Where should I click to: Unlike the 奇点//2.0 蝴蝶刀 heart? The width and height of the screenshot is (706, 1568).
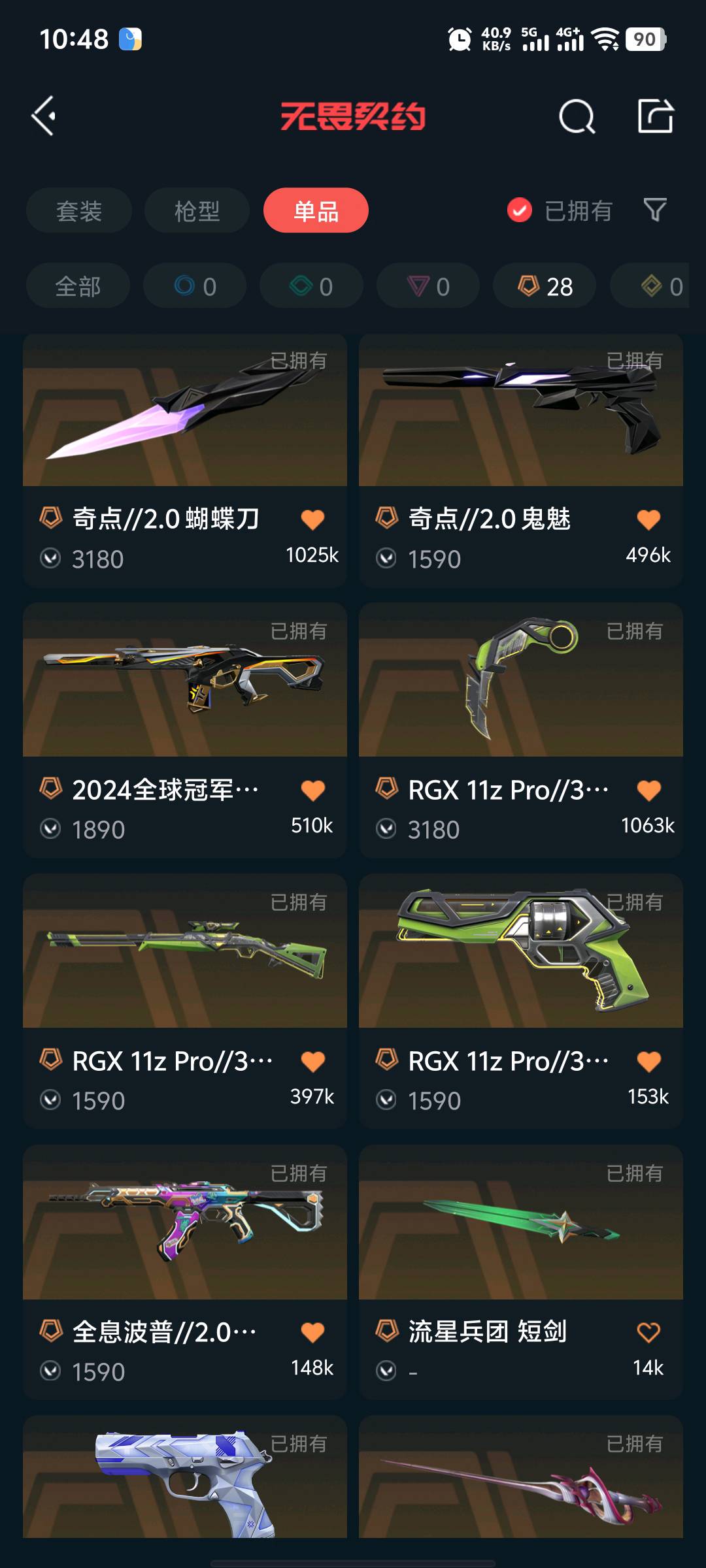pyautogui.click(x=312, y=519)
